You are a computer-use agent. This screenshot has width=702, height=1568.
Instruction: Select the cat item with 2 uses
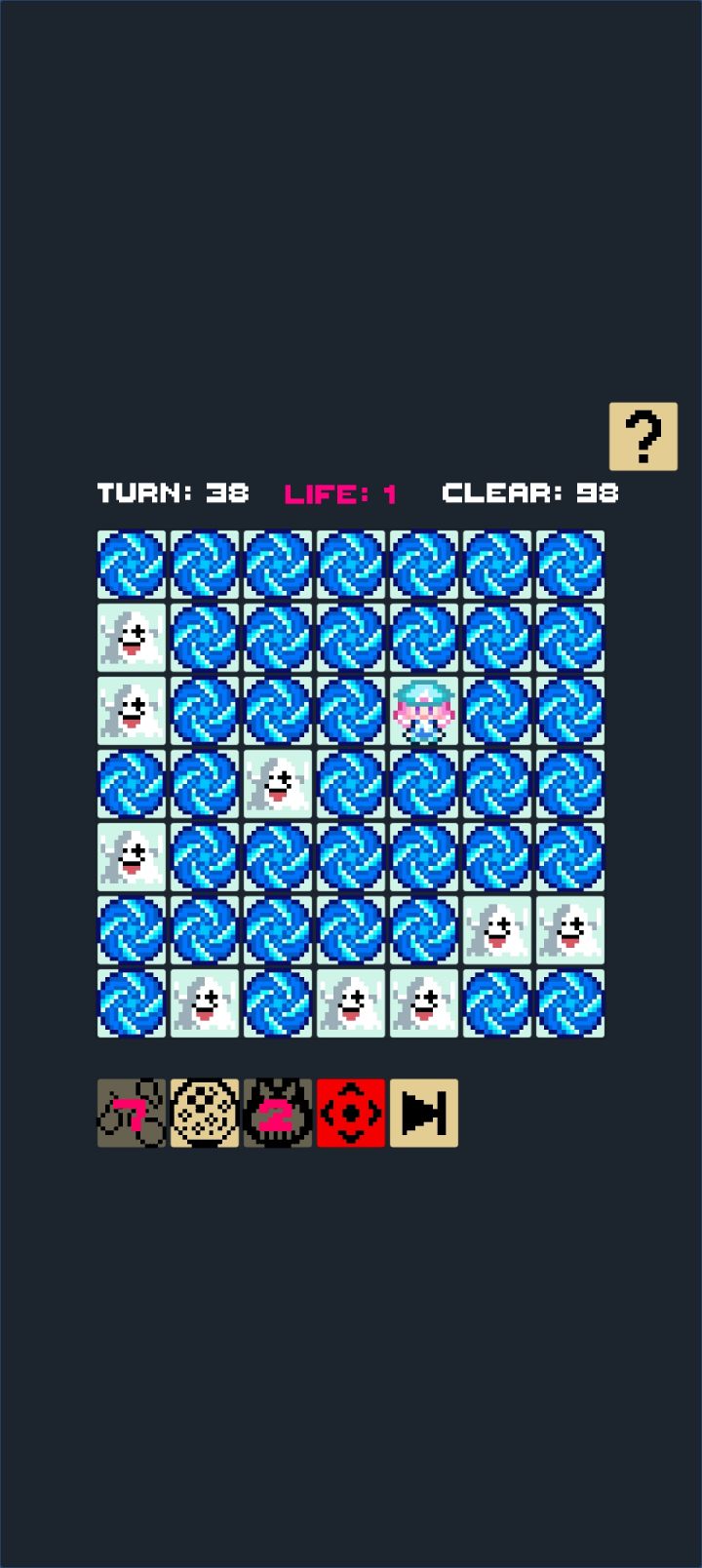tap(278, 1112)
